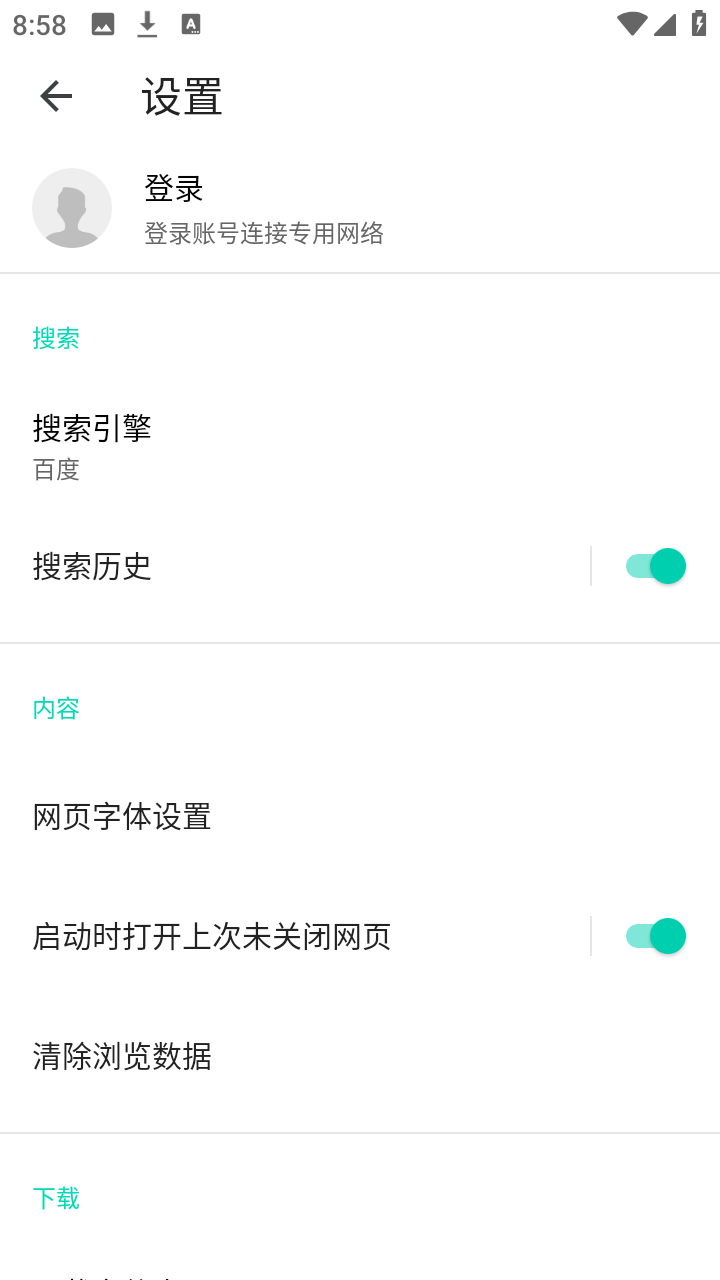
Task: Go back from the 设置 screen
Action: tap(56, 97)
